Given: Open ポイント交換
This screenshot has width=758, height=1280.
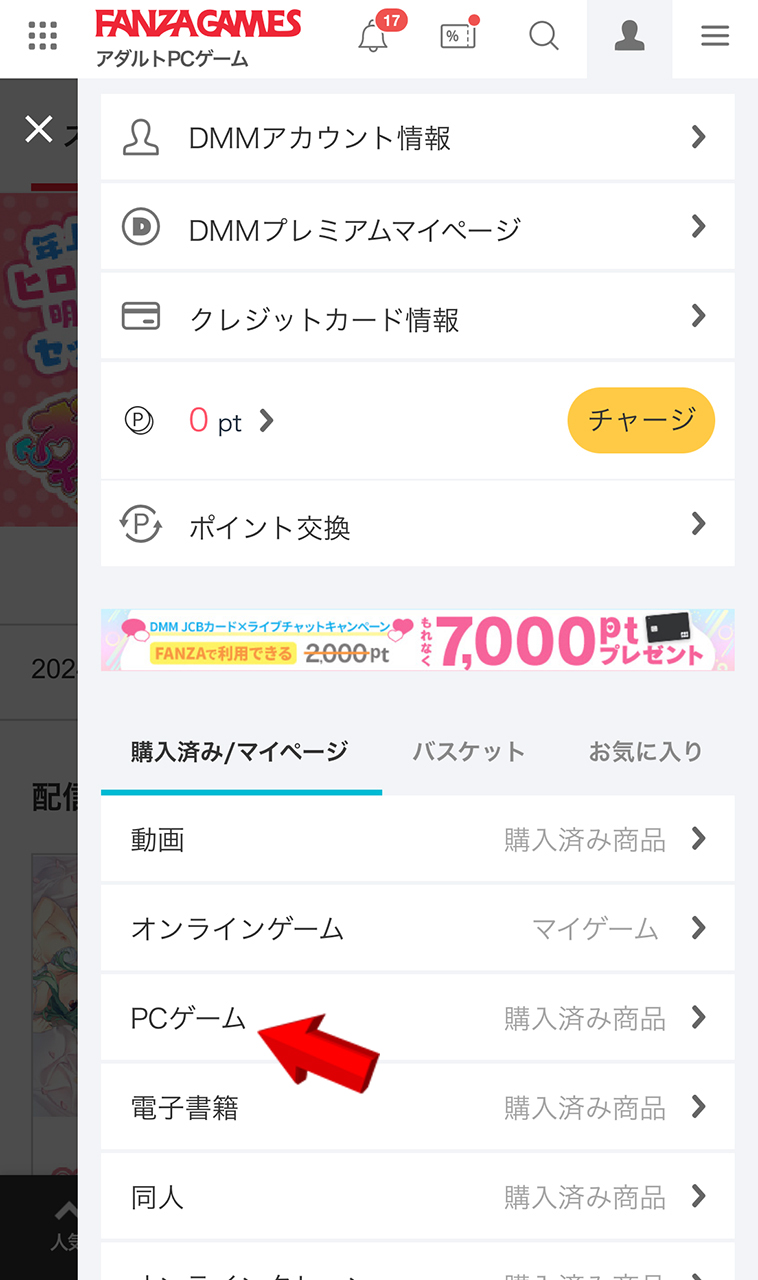Looking at the screenshot, I should (x=417, y=526).
